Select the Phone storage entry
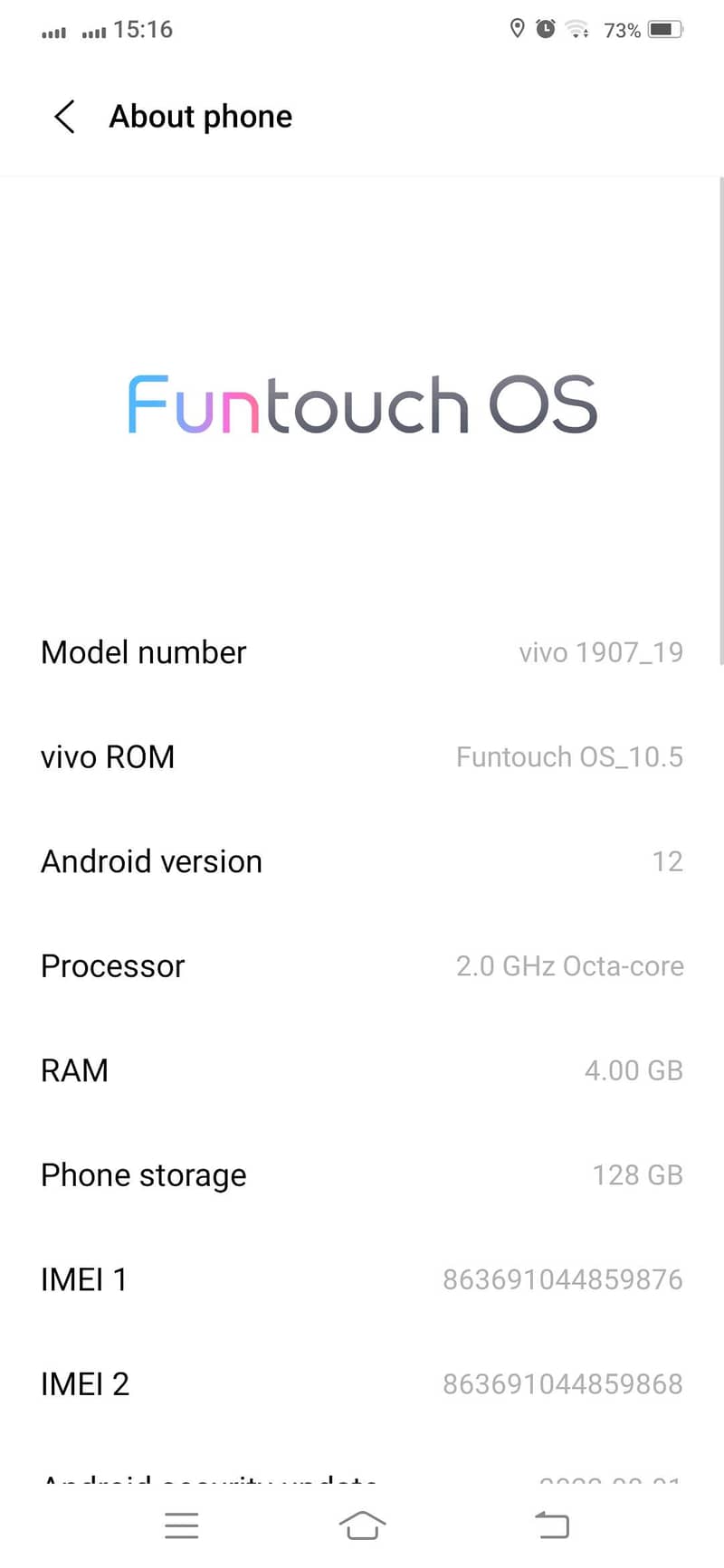Viewport: 724px width, 1568px height. point(362,1174)
